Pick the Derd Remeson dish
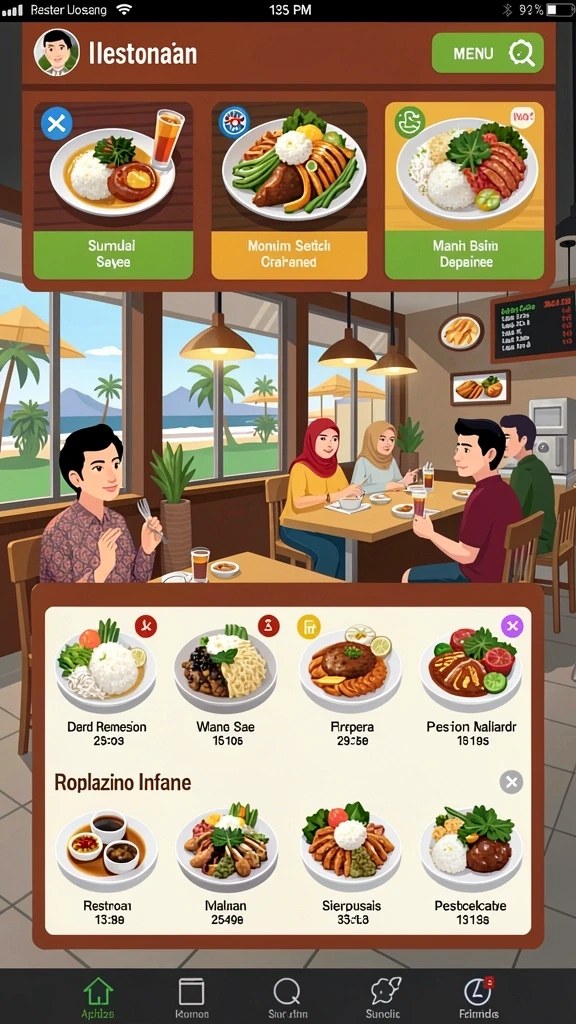This screenshot has height=1024, width=576. pos(106,682)
